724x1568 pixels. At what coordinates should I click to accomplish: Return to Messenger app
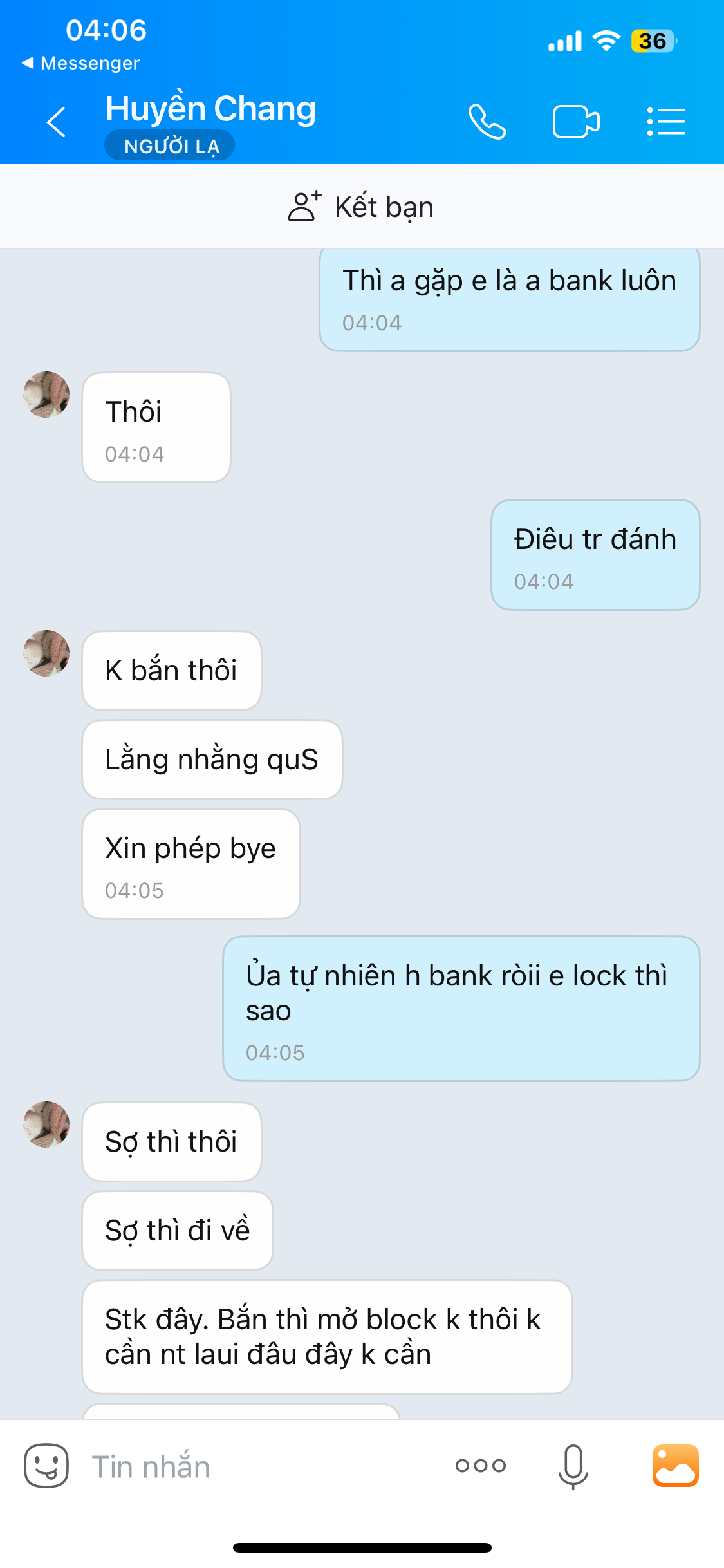tap(81, 63)
